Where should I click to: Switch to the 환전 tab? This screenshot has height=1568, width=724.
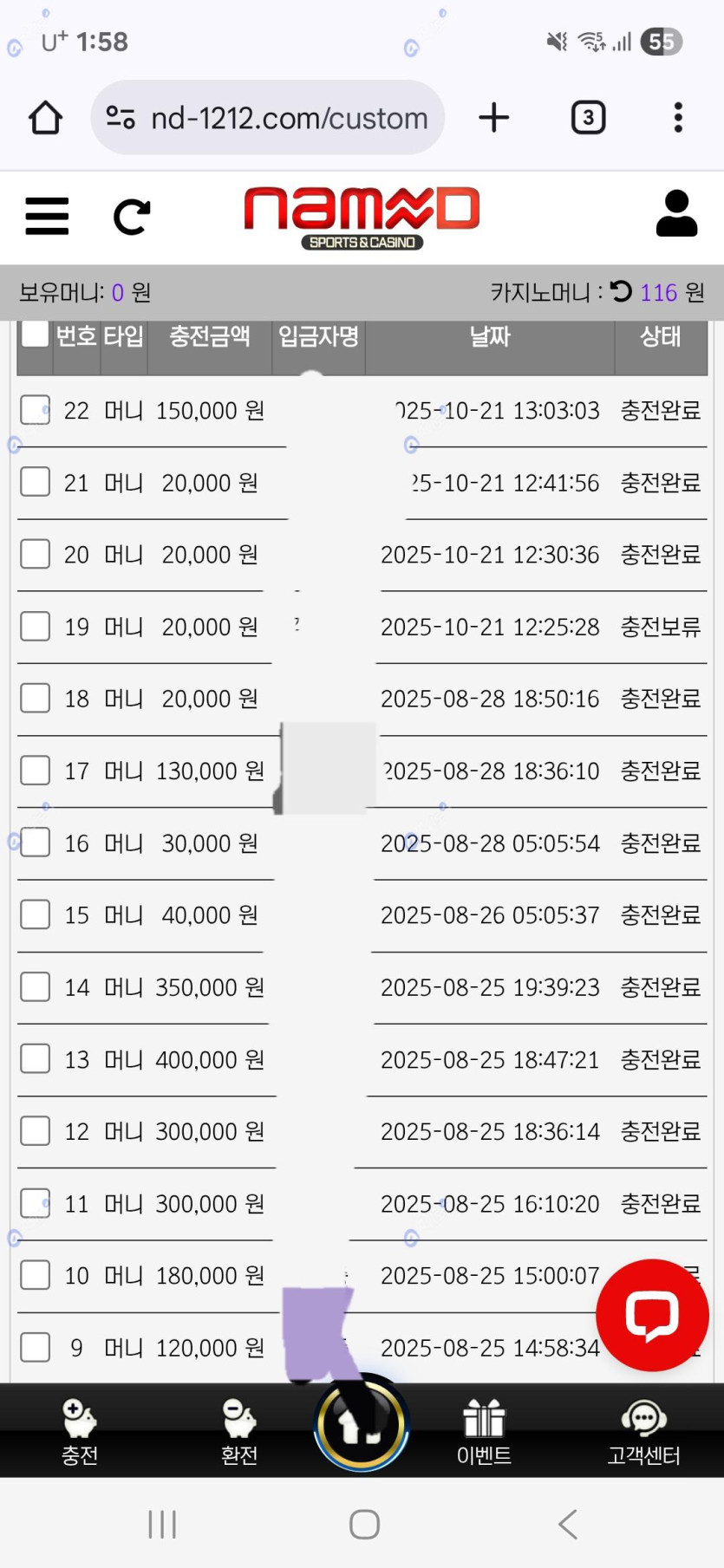tap(238, 1433)
